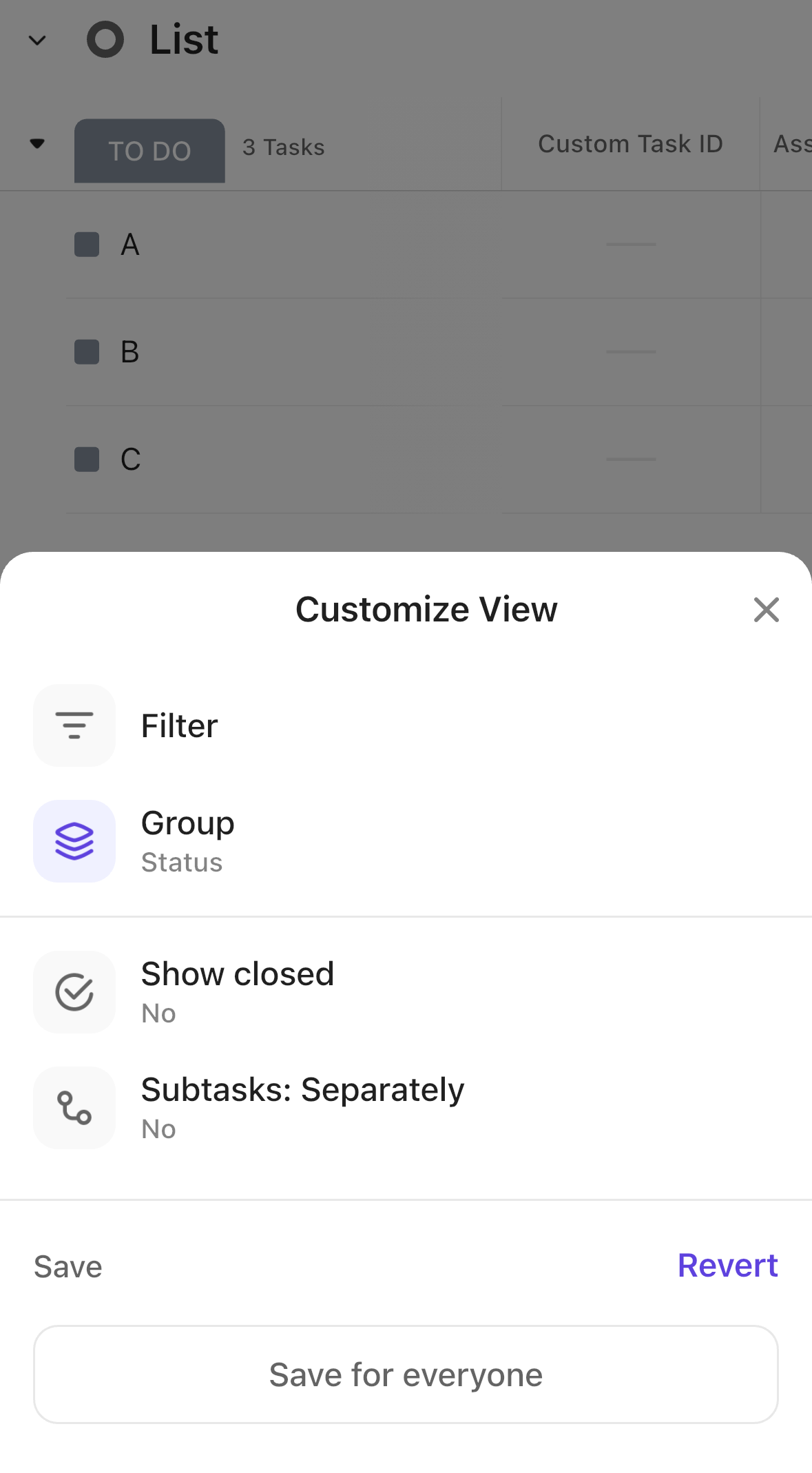This screenshot has width=812, height=1473.
Task: Open the TO DO status selector
Action: click(x=149, y=150)
